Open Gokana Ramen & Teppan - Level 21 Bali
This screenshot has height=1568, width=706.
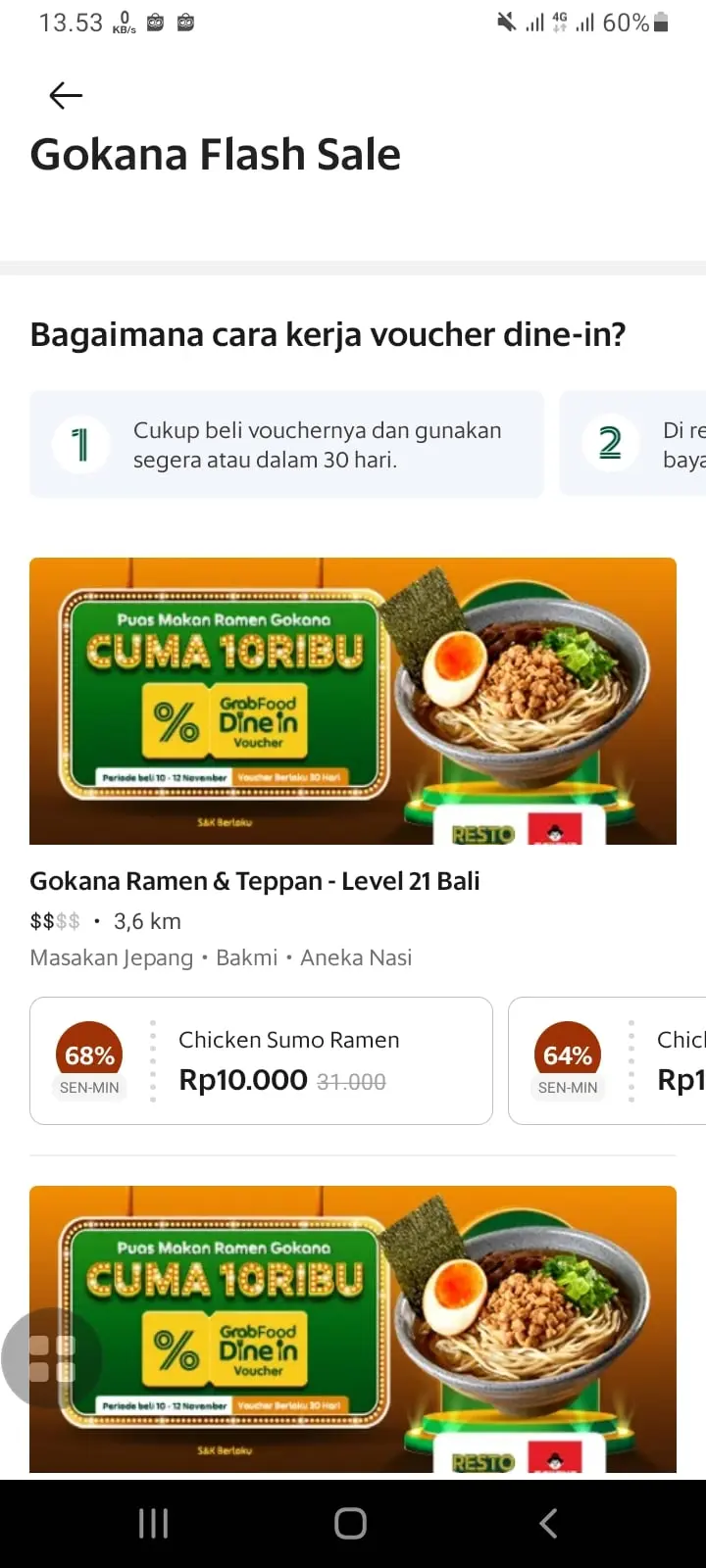click(x=255, y=881)
